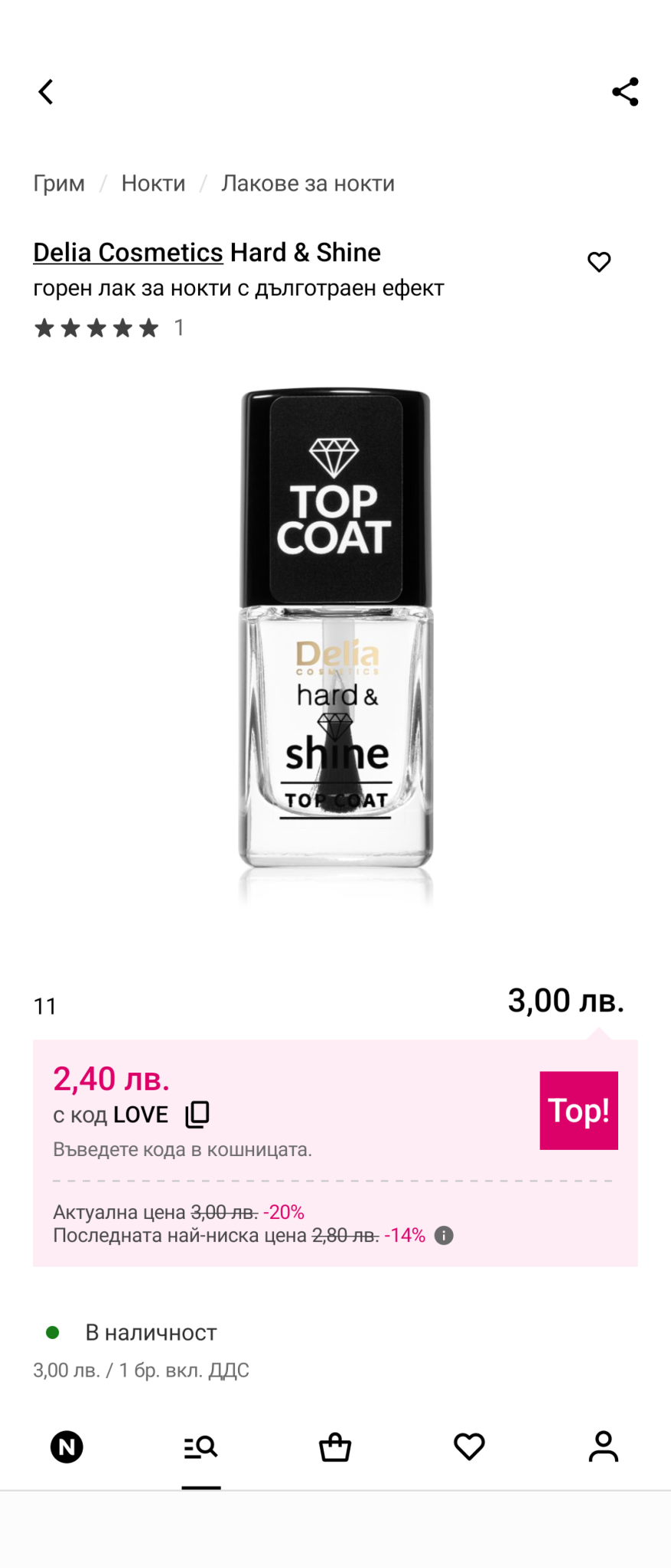
Task: Open the Notino home tab
Action: coord(67,1447)
